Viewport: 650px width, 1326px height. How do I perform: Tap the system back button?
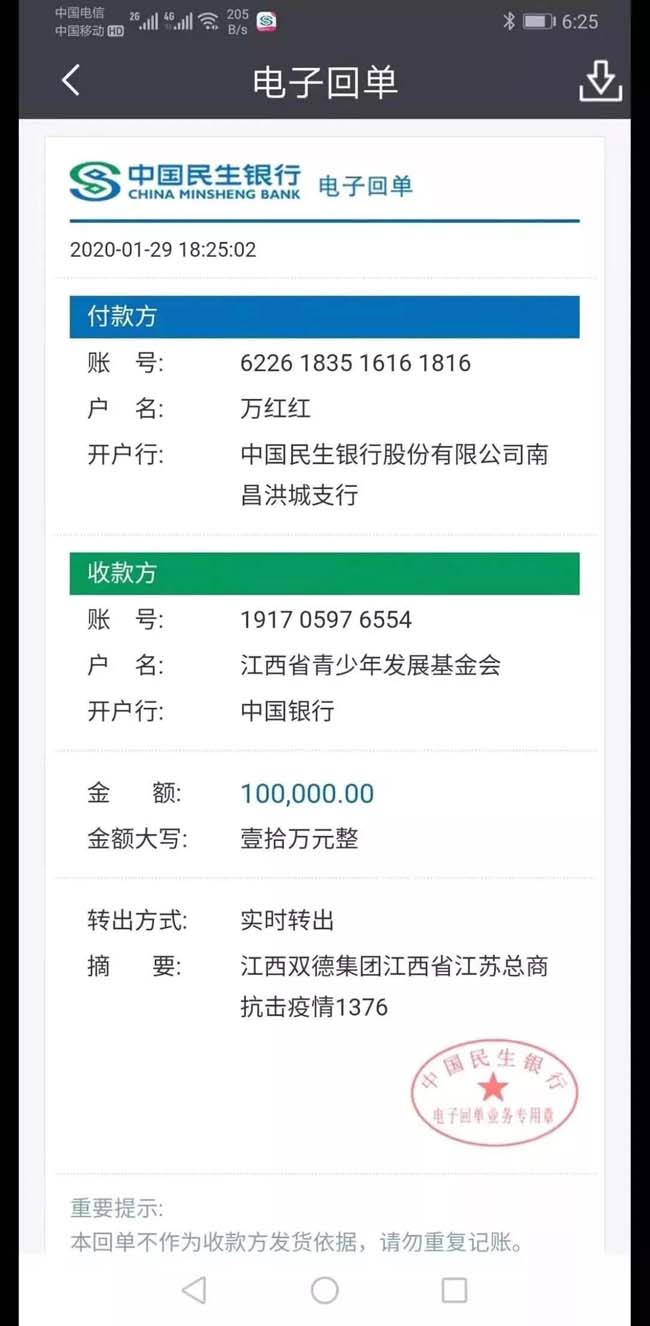[x=195, y=1290]
